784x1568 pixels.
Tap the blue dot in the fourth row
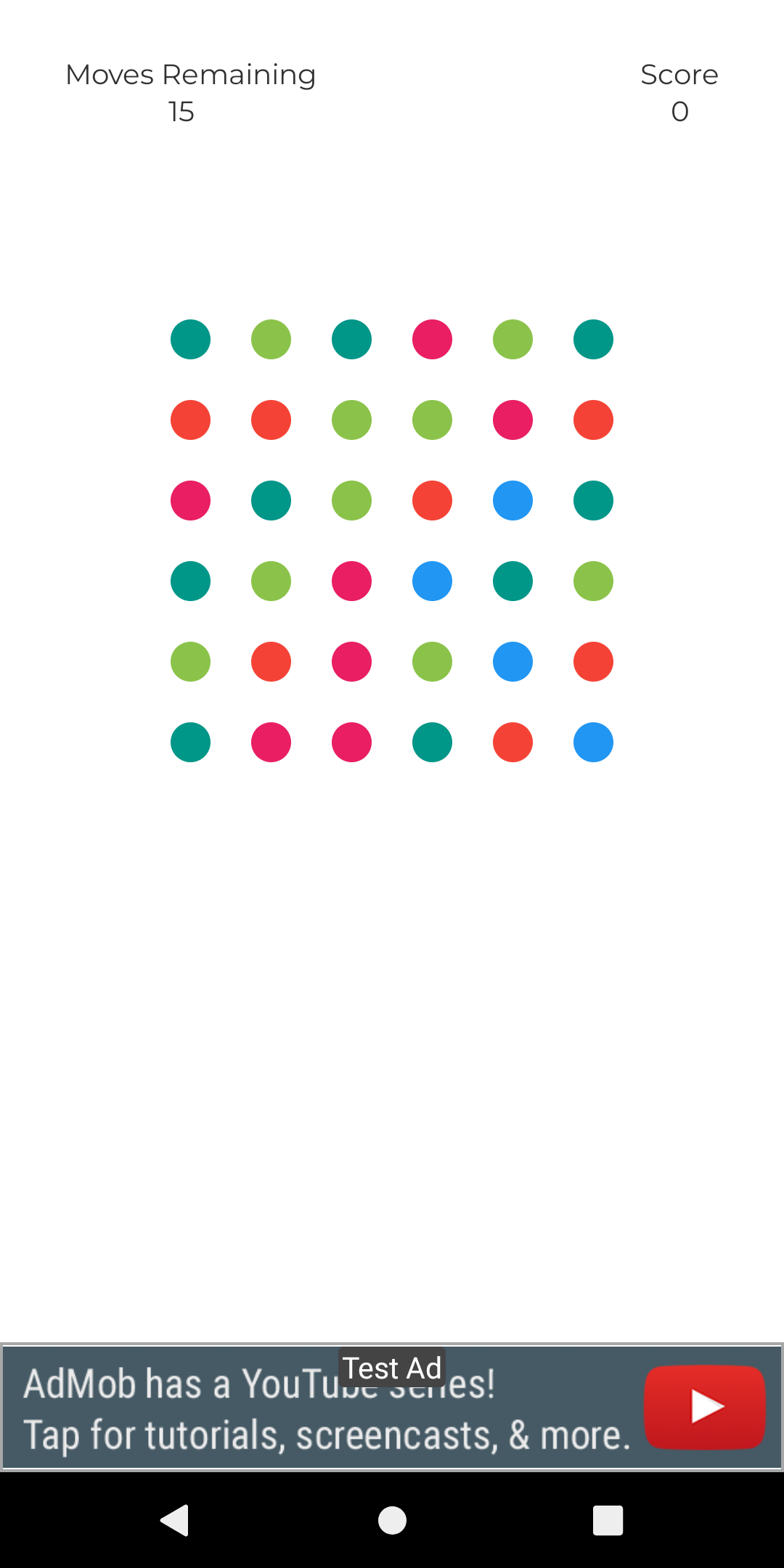pos(431,580)
